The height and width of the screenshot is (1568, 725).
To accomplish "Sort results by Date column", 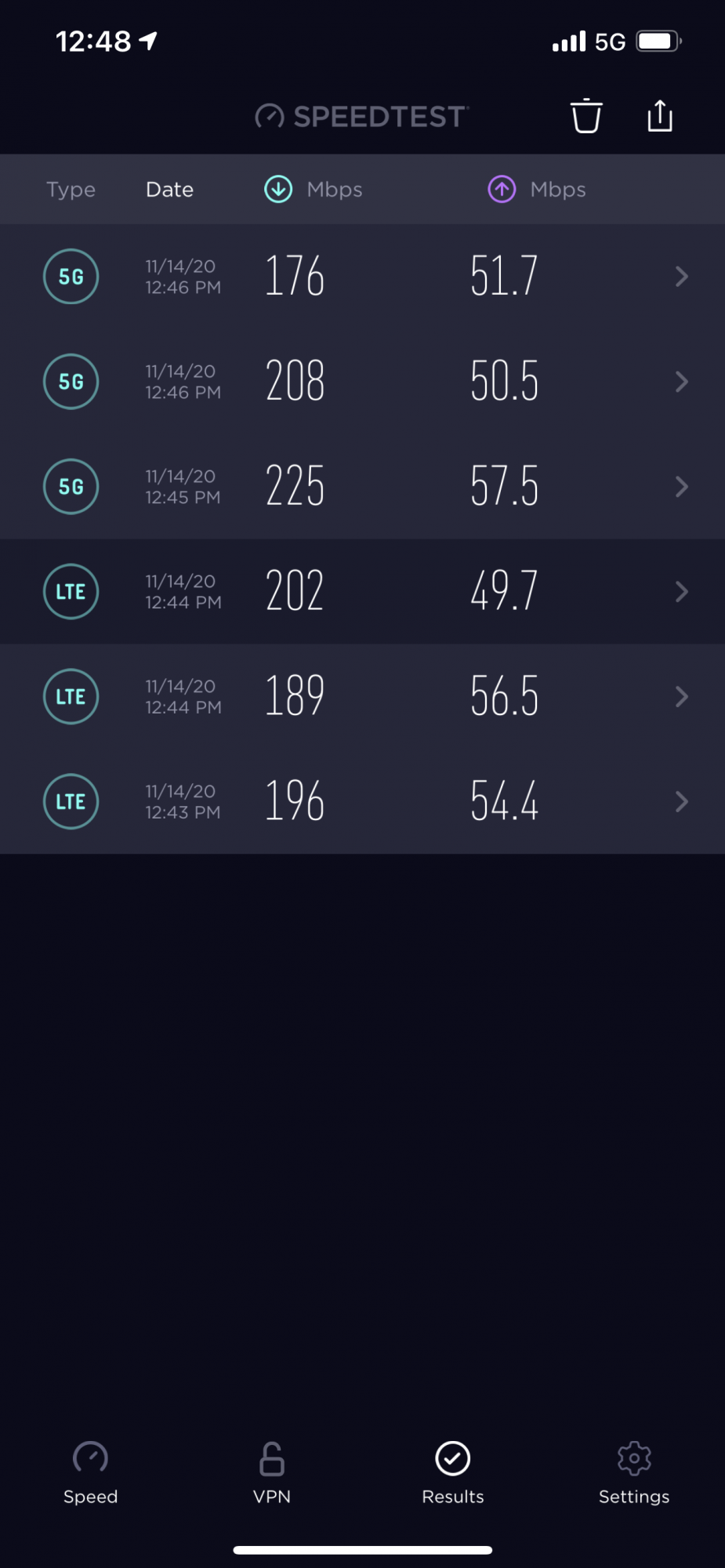I will pyautogui.click(x=169, y=190).
